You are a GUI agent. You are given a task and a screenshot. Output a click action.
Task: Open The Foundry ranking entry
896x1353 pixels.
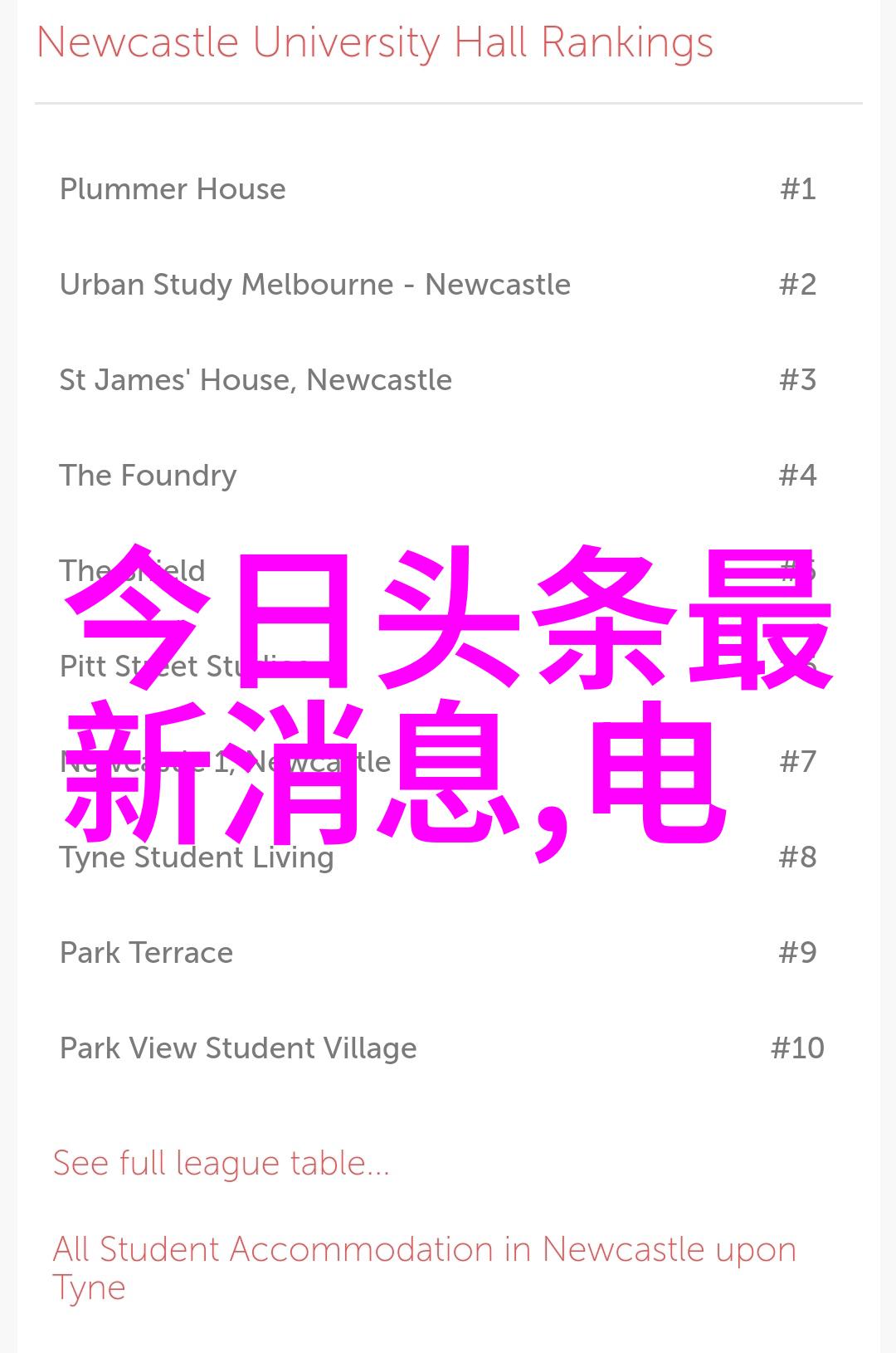pos(148,476)
